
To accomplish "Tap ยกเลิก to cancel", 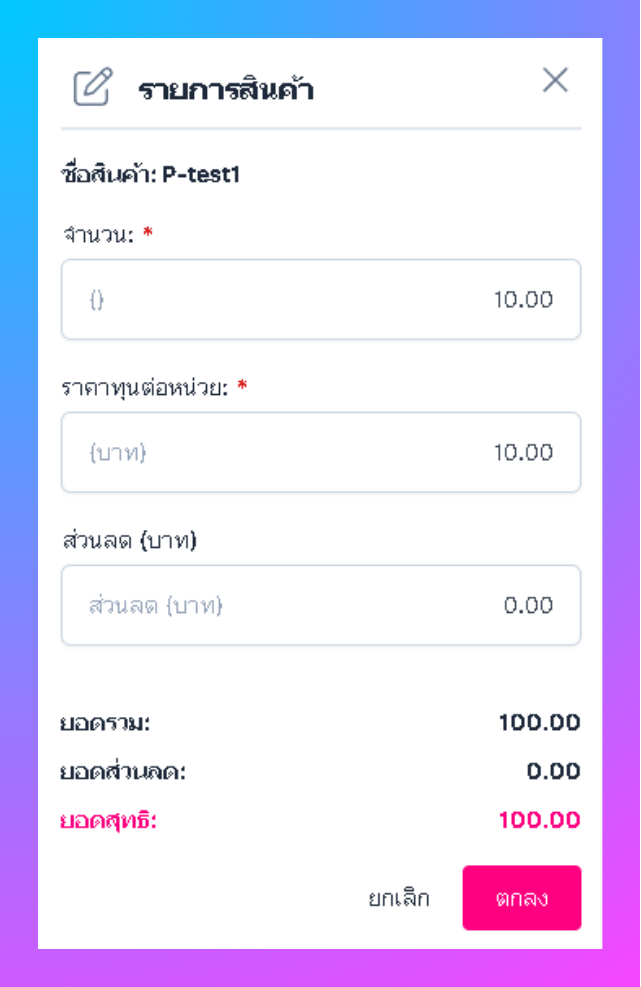I will pyautogui.click(x=399, y=898).
